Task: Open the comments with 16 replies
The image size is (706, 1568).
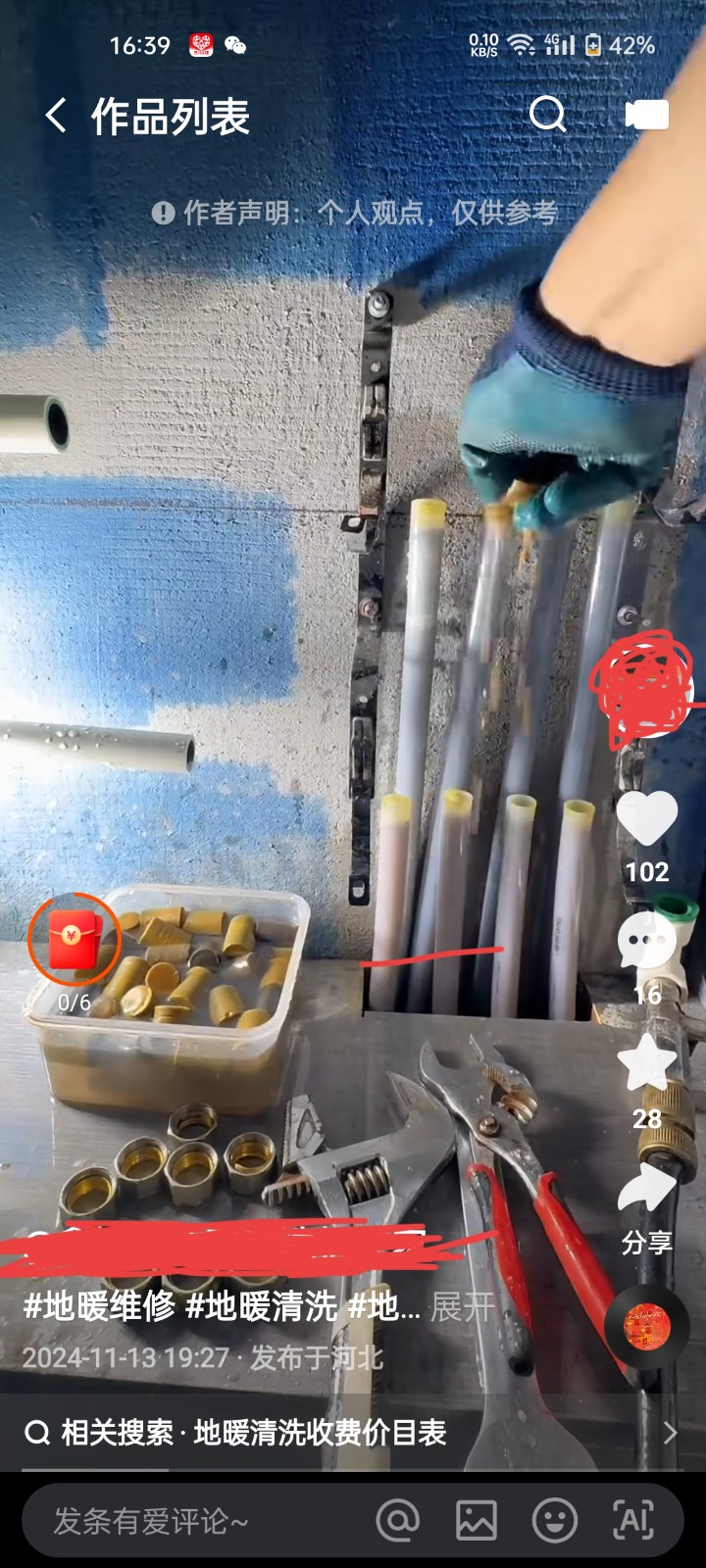Action: click(647, 943)
